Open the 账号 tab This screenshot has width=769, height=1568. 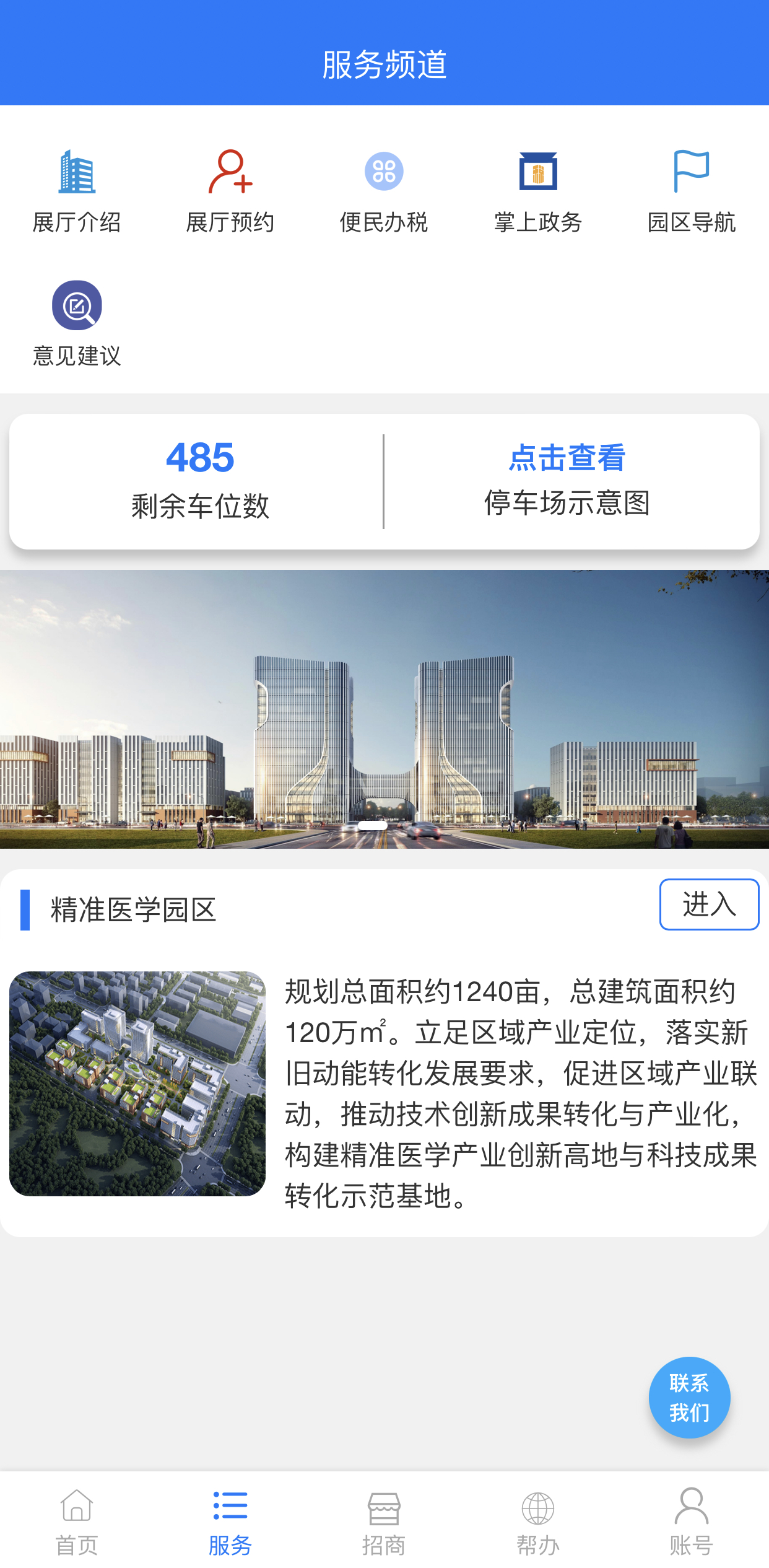point(691,1522)
